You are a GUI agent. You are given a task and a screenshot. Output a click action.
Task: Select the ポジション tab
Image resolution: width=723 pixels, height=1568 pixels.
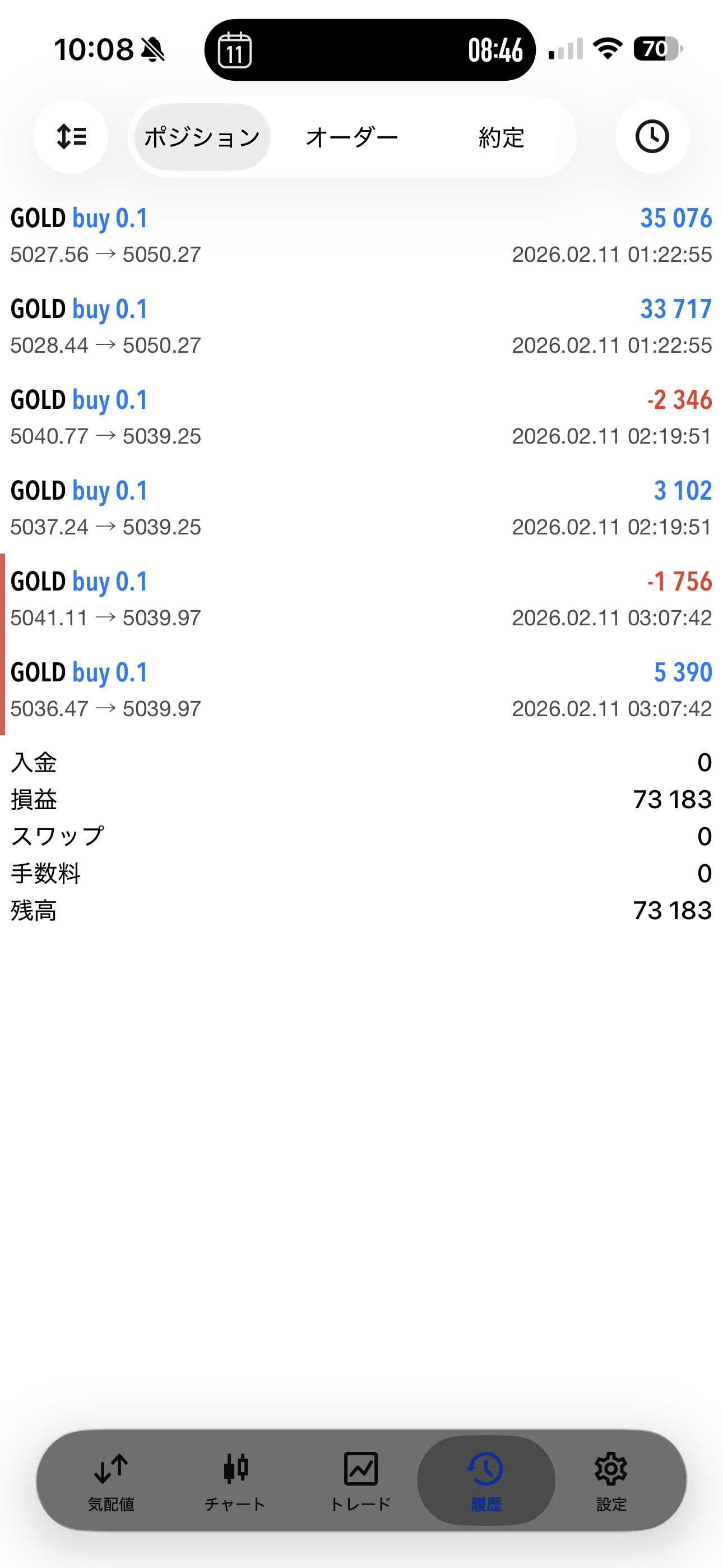point(202,137)
